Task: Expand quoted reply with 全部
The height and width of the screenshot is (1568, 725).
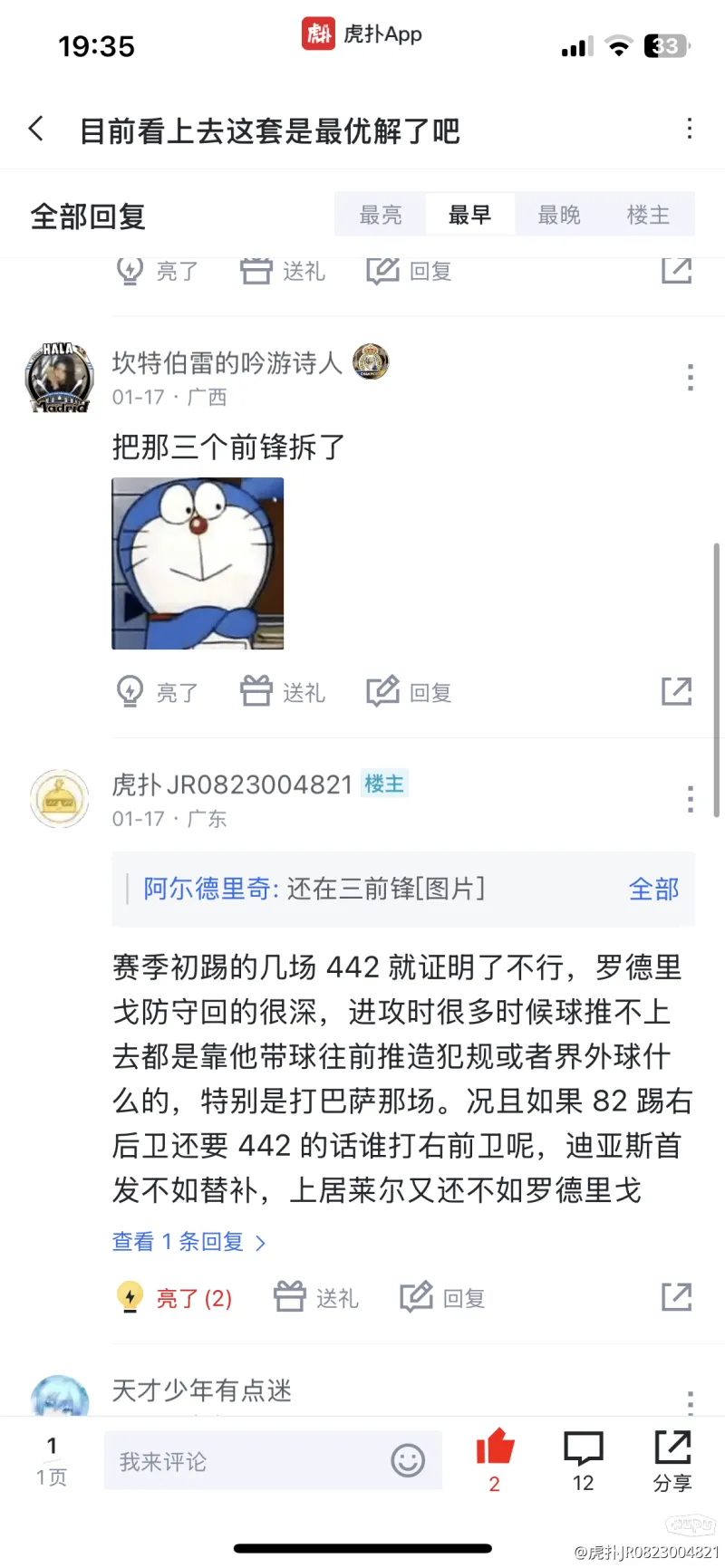Action: (x=653, y=889)
